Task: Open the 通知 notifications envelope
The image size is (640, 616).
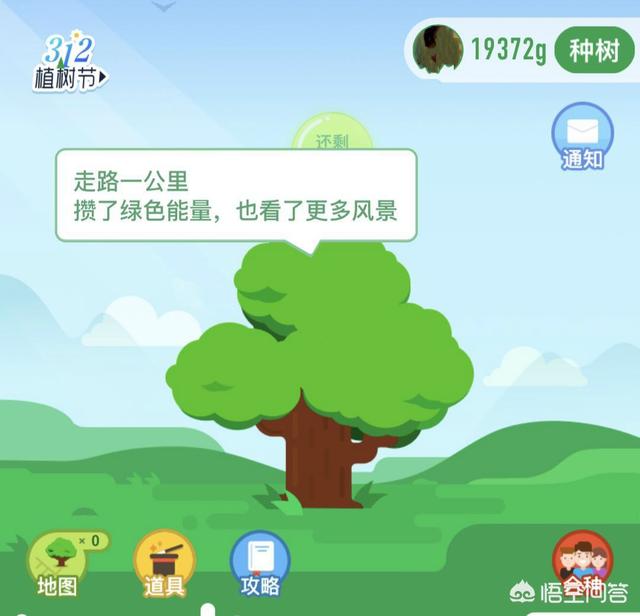Action: point(583,136)
